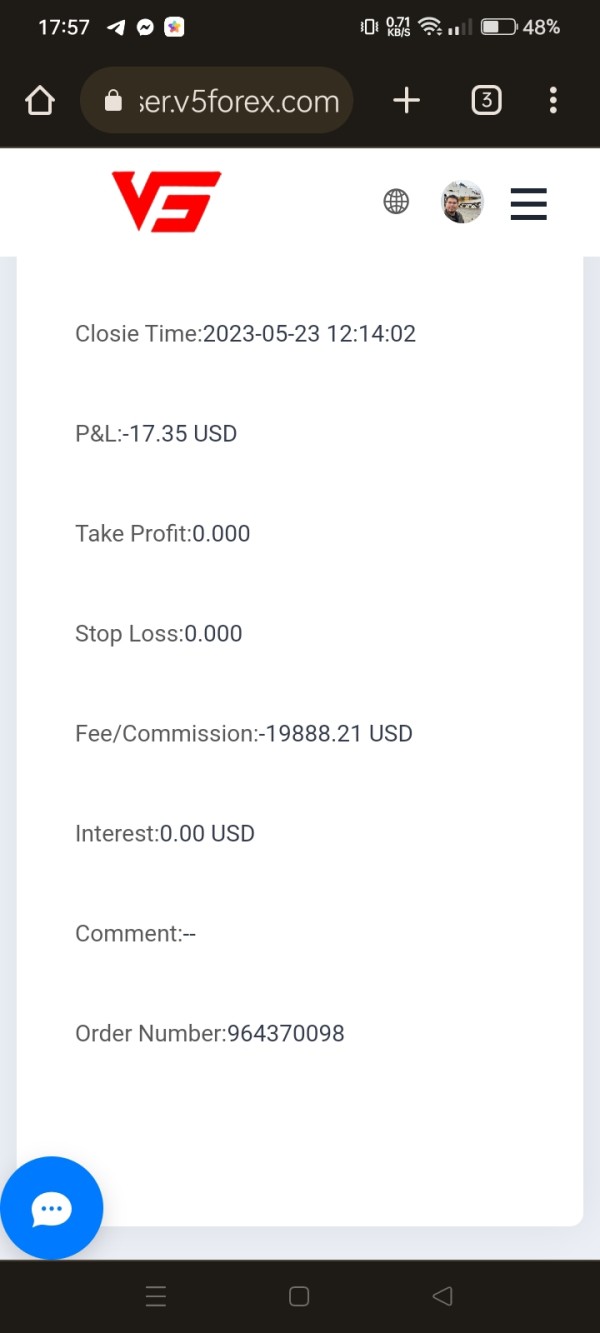600x1333 pixels.
Task: Tap the v5forex.com address bar
Action: pos(217,101)
